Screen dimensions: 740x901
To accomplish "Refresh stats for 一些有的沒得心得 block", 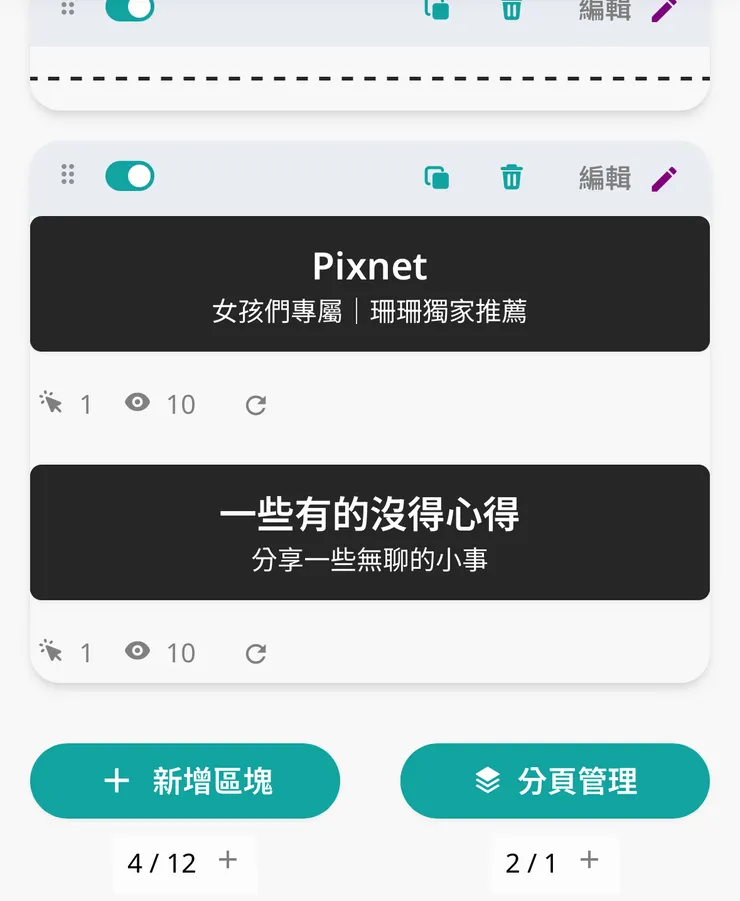I will 254,653.
